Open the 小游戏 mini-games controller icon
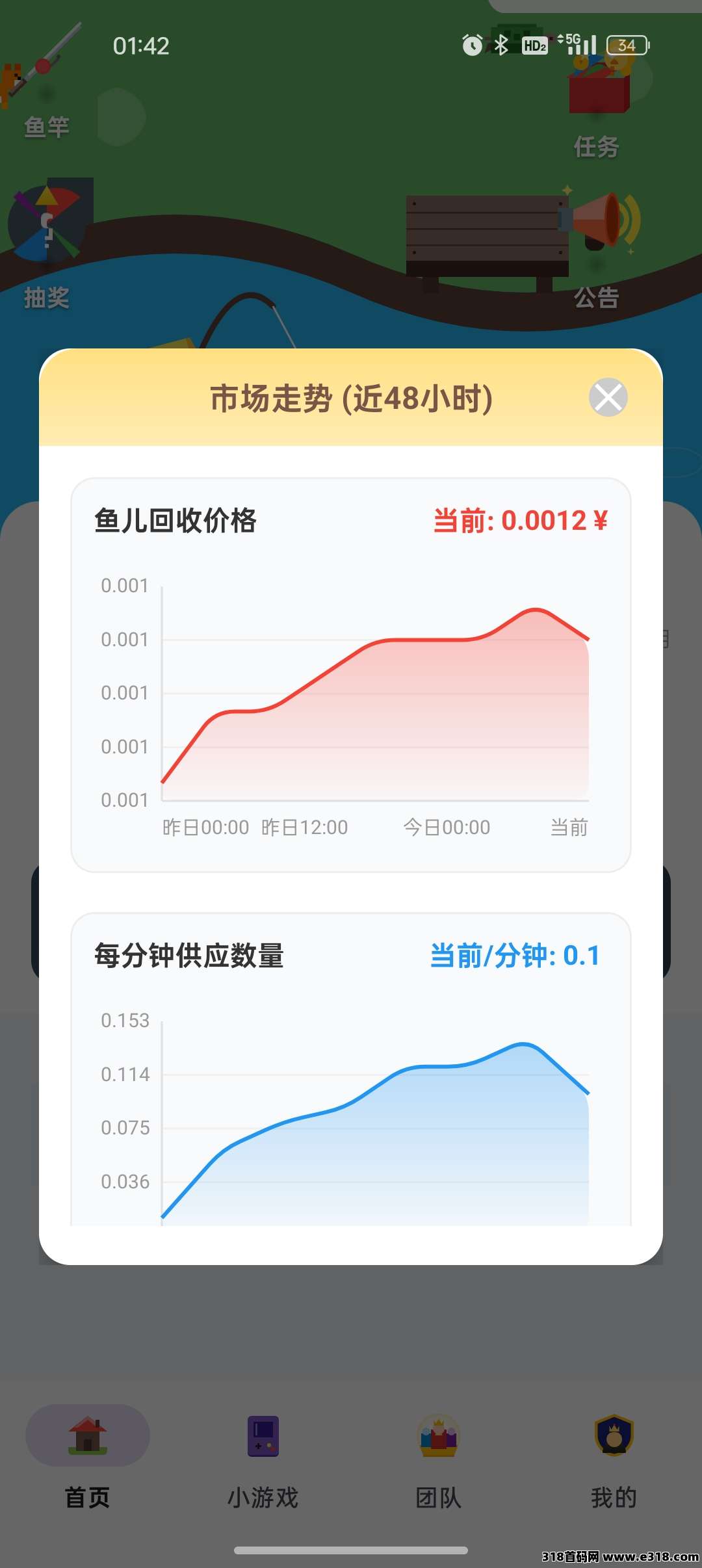 point(263,1455)
